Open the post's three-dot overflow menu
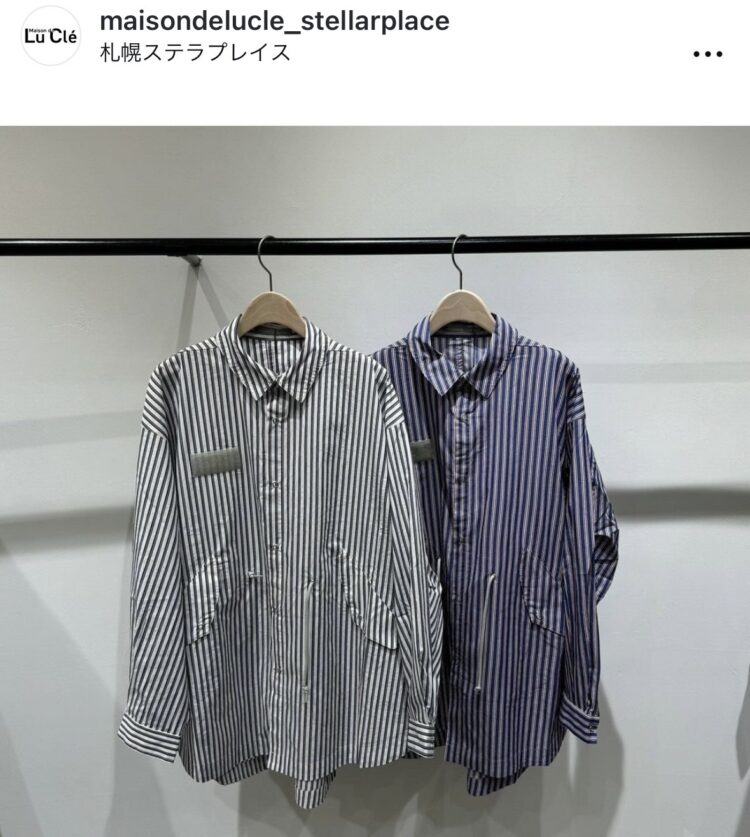 707,54
